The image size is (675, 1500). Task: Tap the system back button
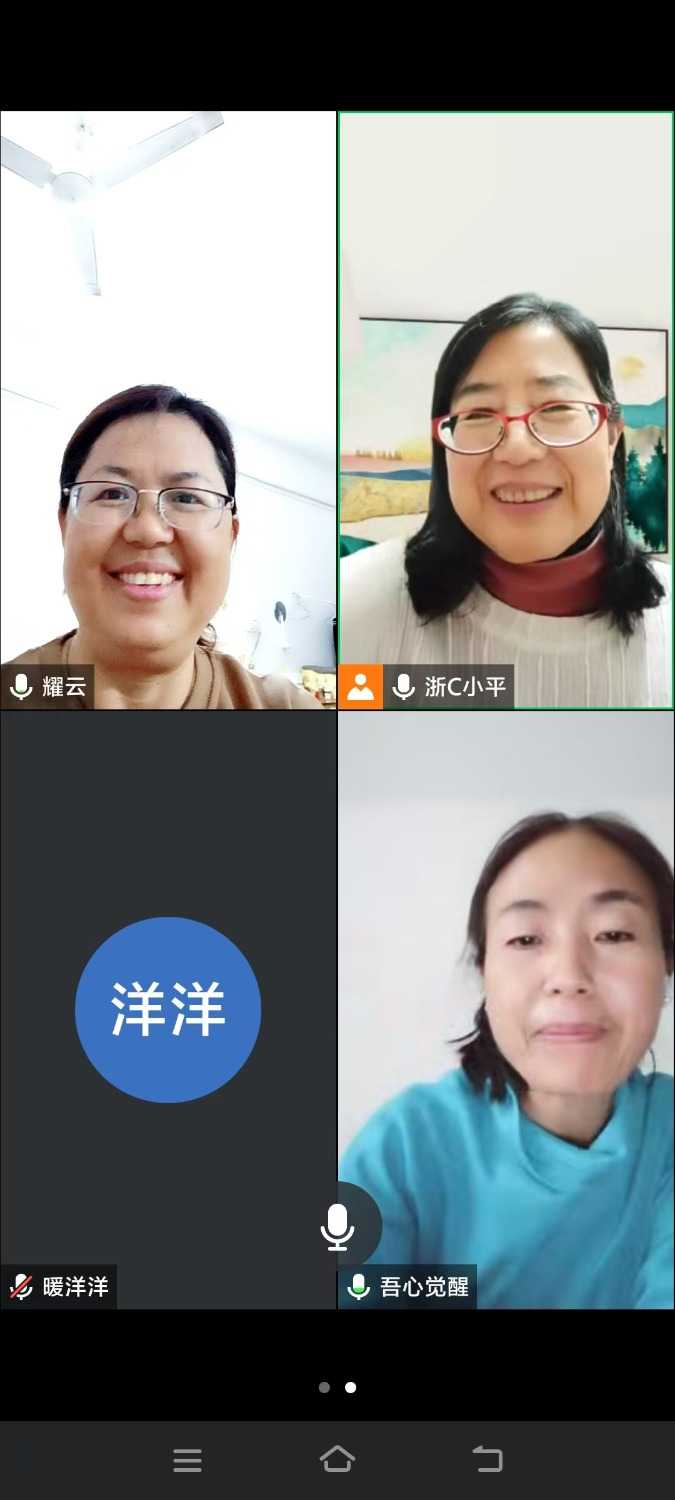[488, 1459]
